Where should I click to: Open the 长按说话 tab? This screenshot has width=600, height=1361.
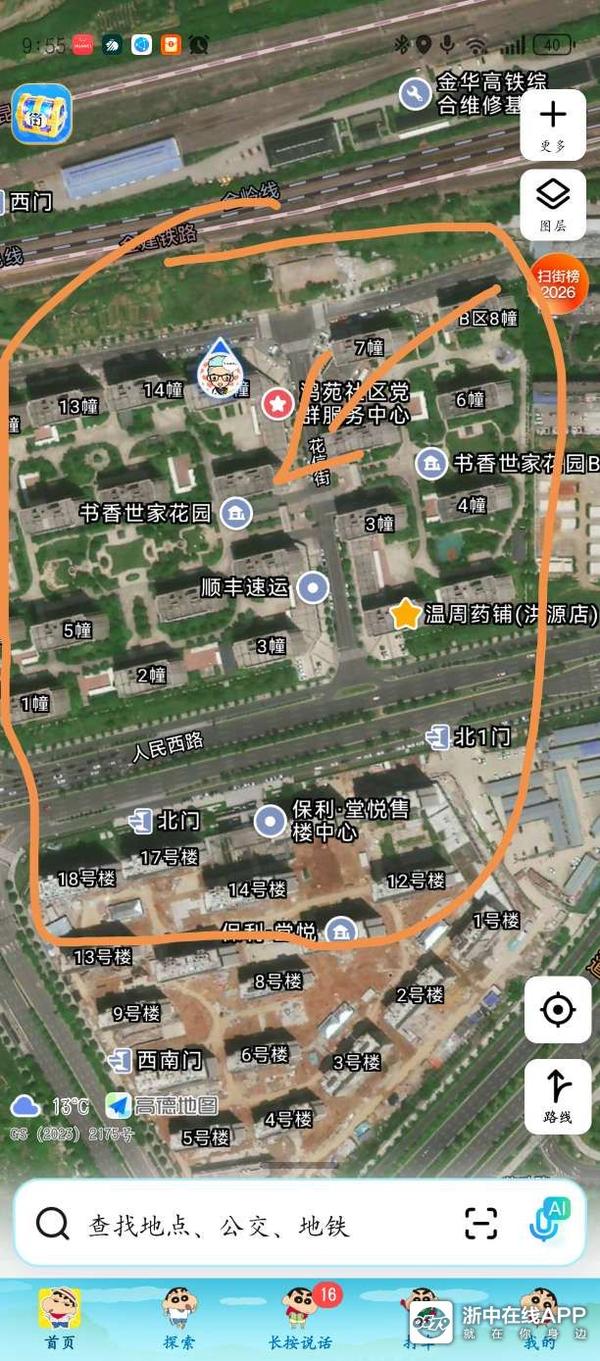pyautogui.click(x=300, y=1319)
